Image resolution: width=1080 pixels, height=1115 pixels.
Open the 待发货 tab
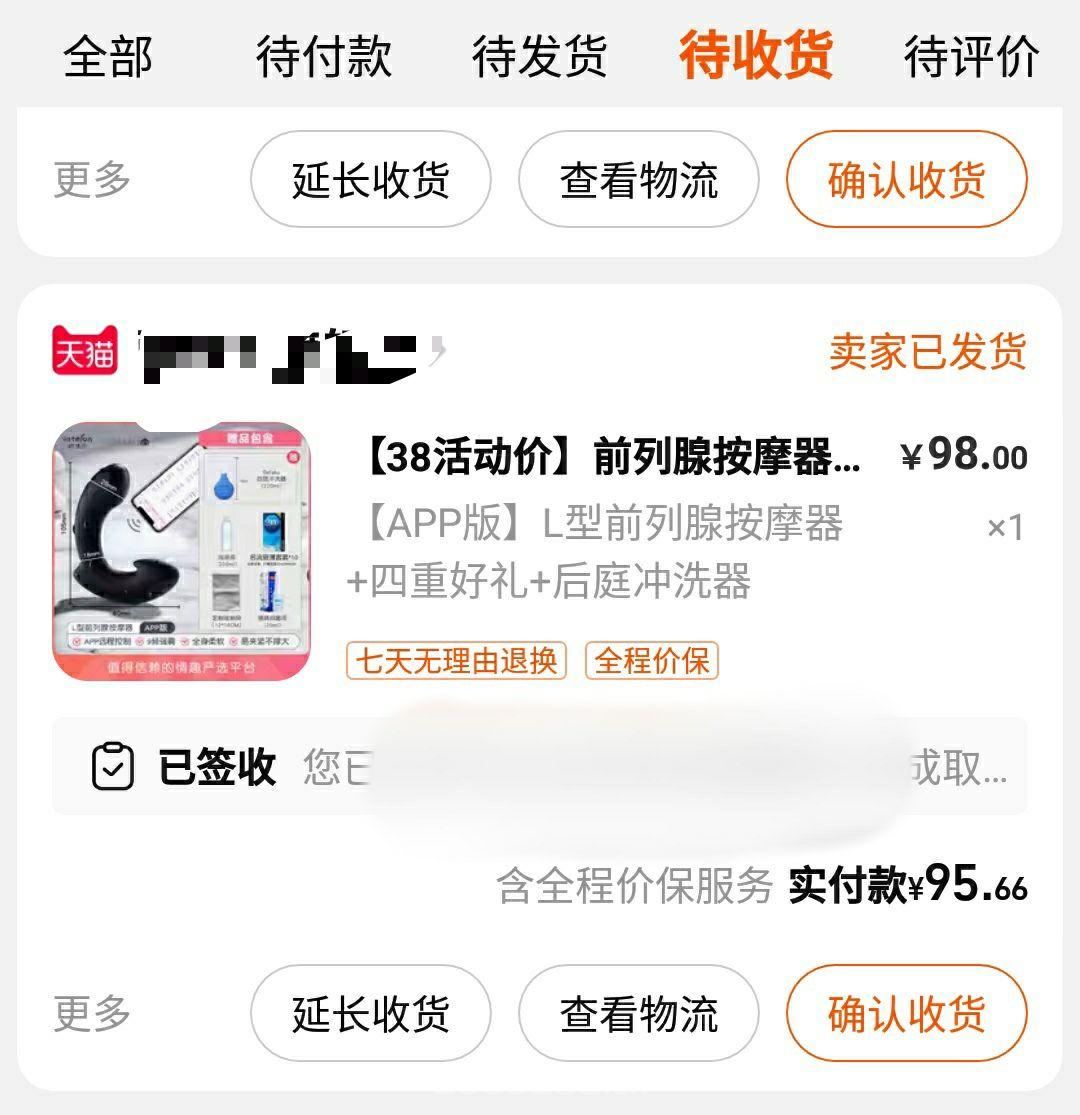coord(537,57)
